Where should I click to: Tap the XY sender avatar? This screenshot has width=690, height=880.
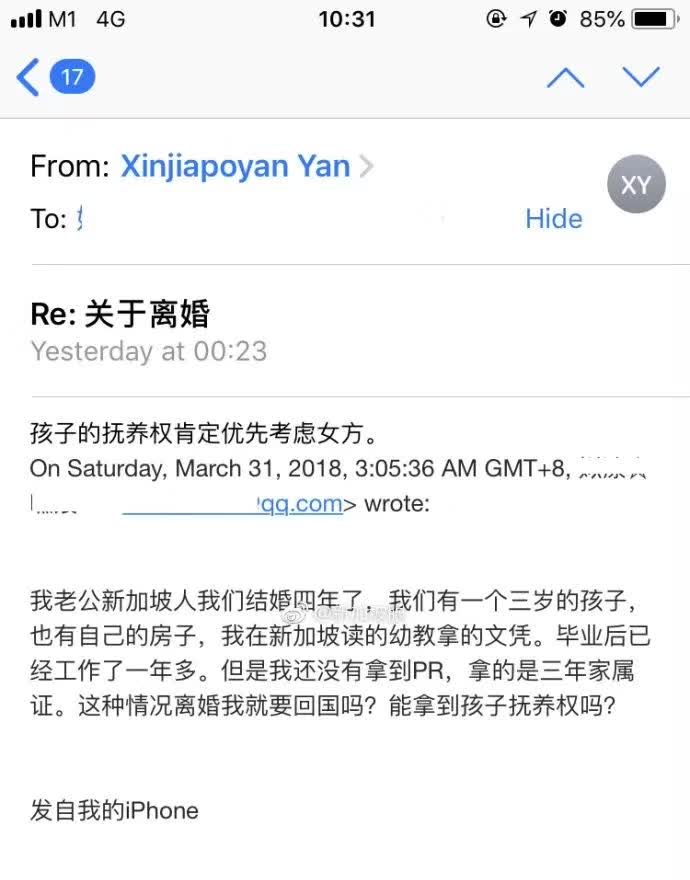pyautogui.click(x=636, y=185)
